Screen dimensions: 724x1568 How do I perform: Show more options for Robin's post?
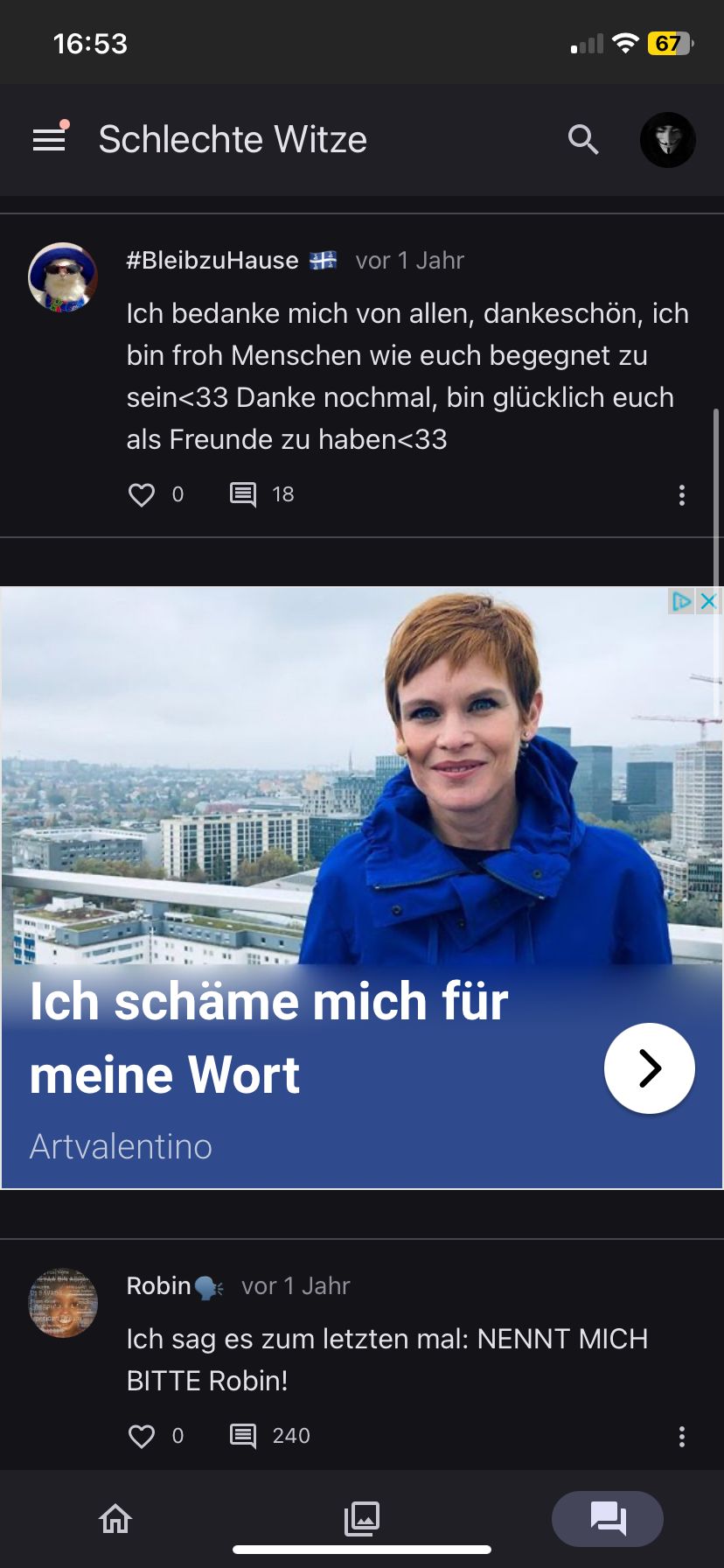[682, 1436]
